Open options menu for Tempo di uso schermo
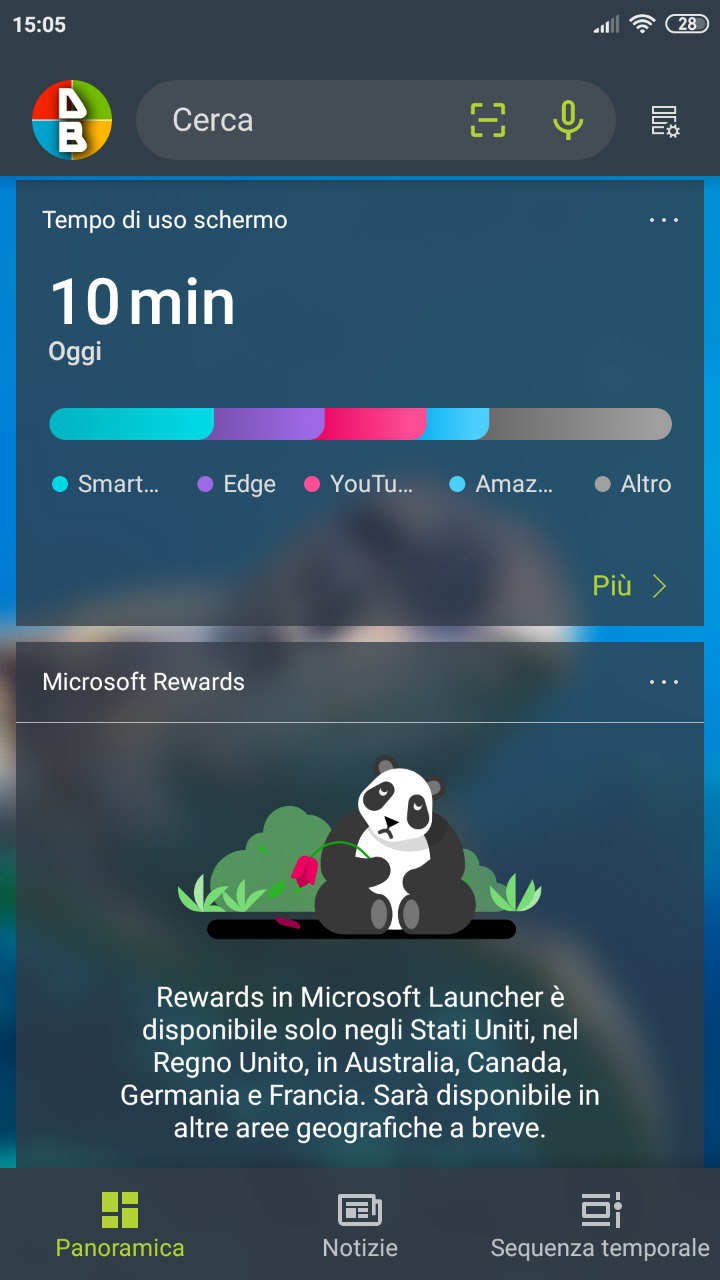The height and width of the screenshot is (1280, 720). click(x=664, y=220)
